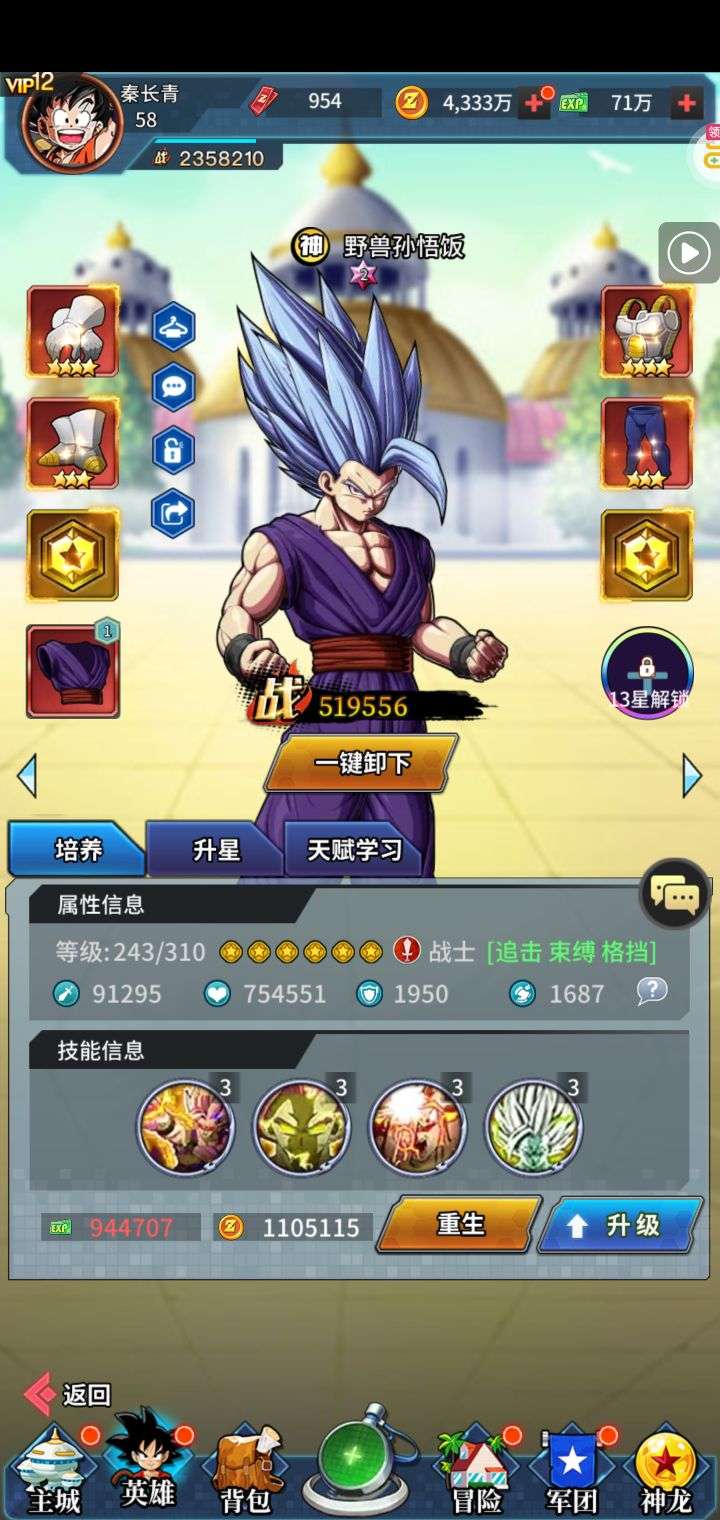Tap the 重生 rebirth button
This screenshot has width=720, height=1520.
(459, 1225)
